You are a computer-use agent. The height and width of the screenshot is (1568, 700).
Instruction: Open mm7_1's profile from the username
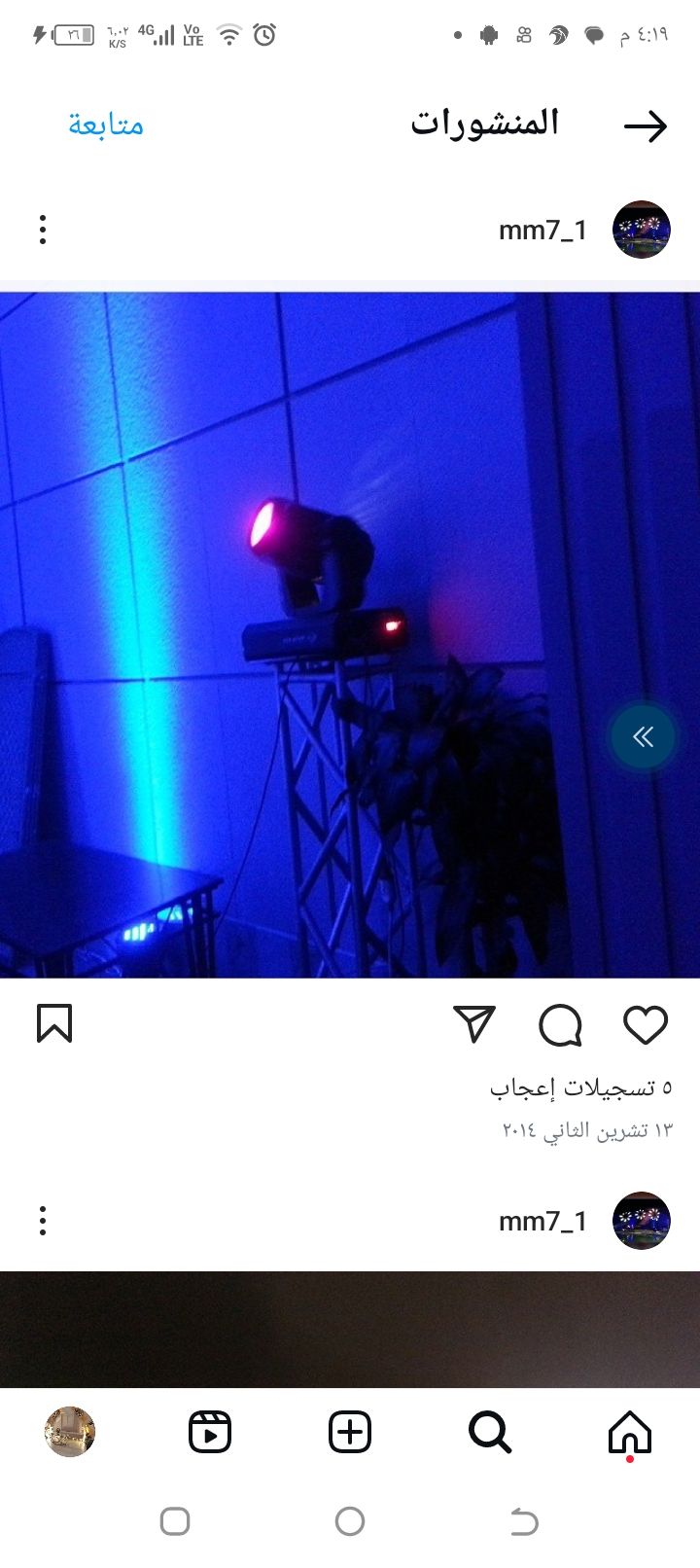[542, 230]
